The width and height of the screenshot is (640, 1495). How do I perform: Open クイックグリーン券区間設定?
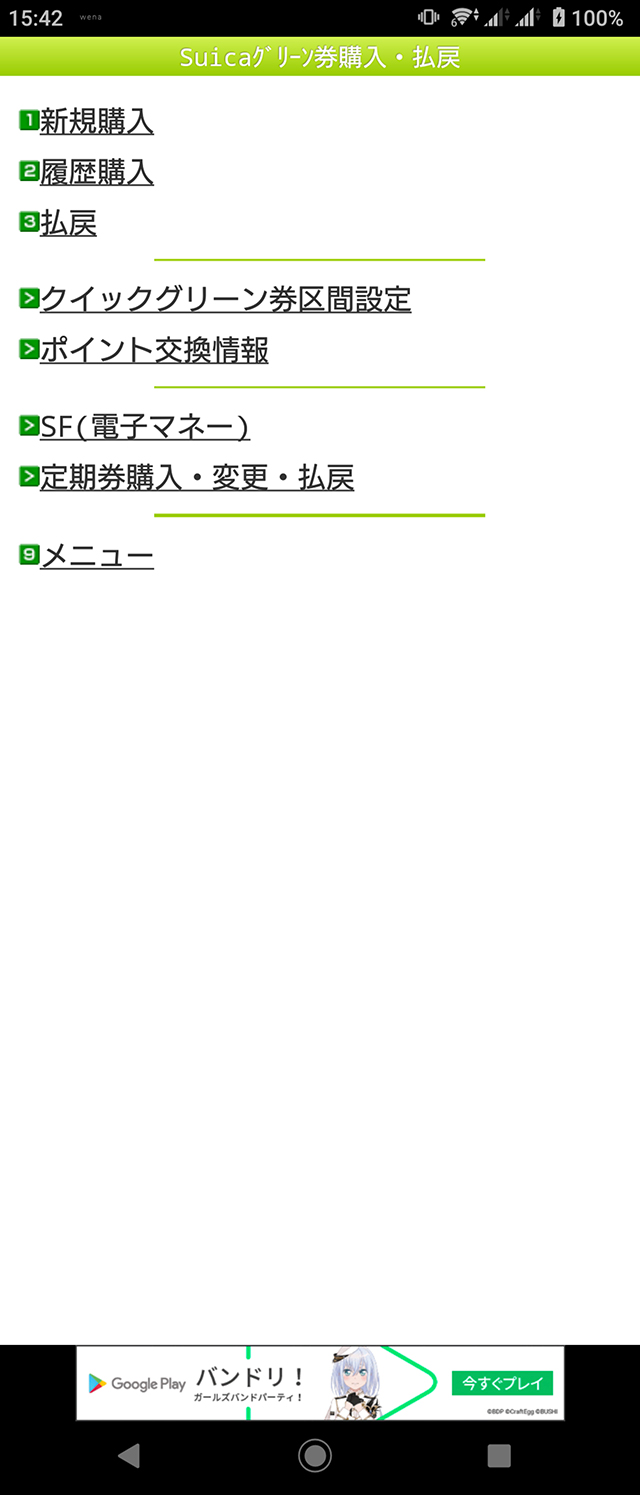225,299
